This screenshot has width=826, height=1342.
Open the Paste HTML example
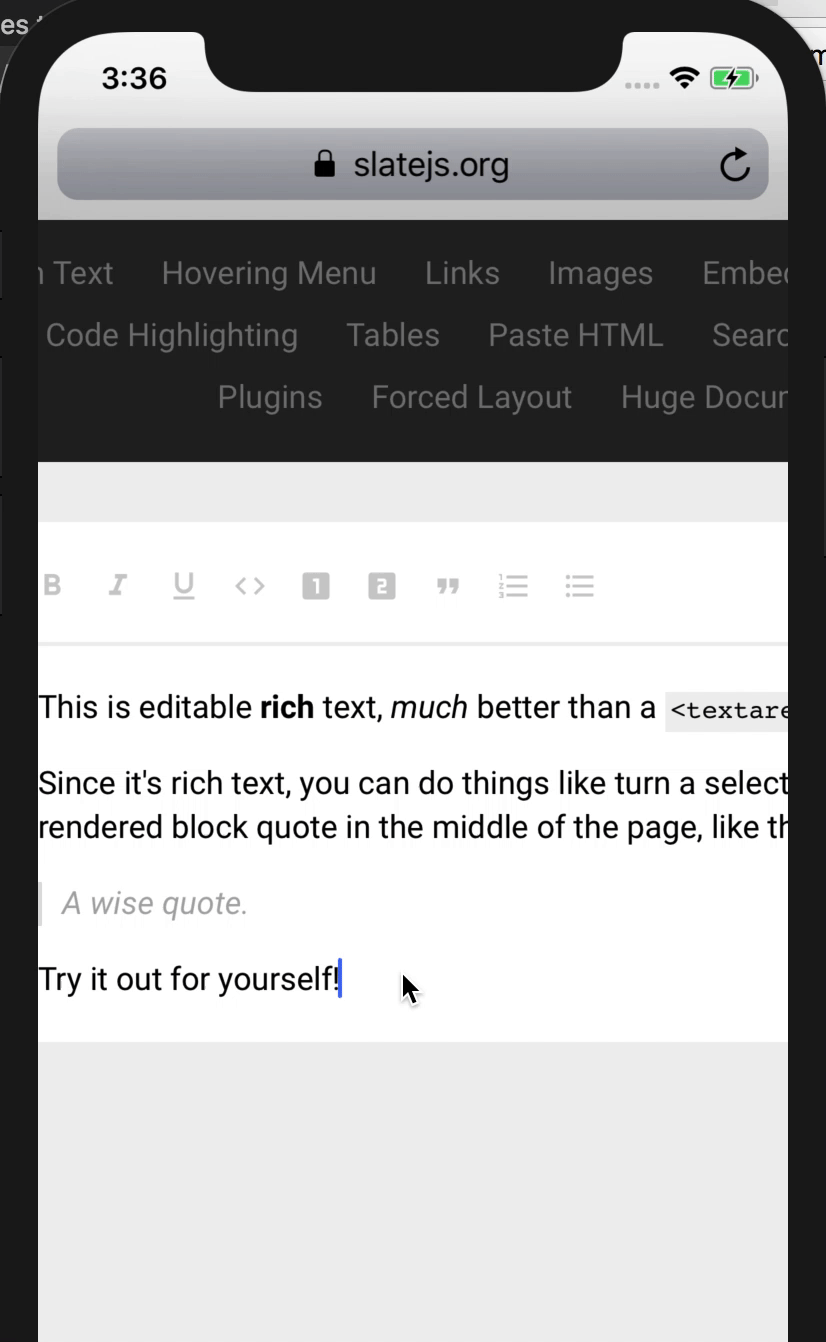[576, 335]
